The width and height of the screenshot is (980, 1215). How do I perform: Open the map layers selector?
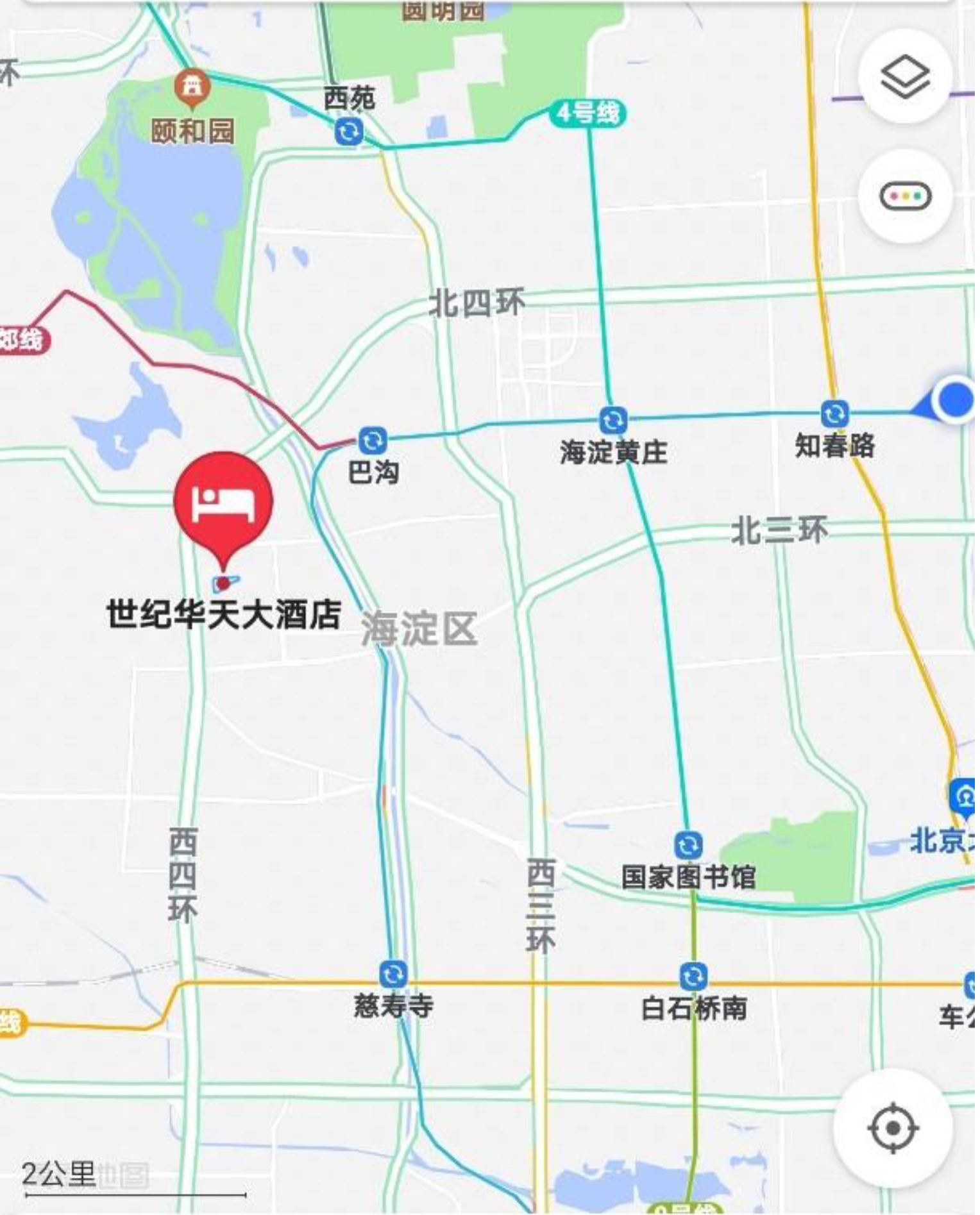coord(905,77)
